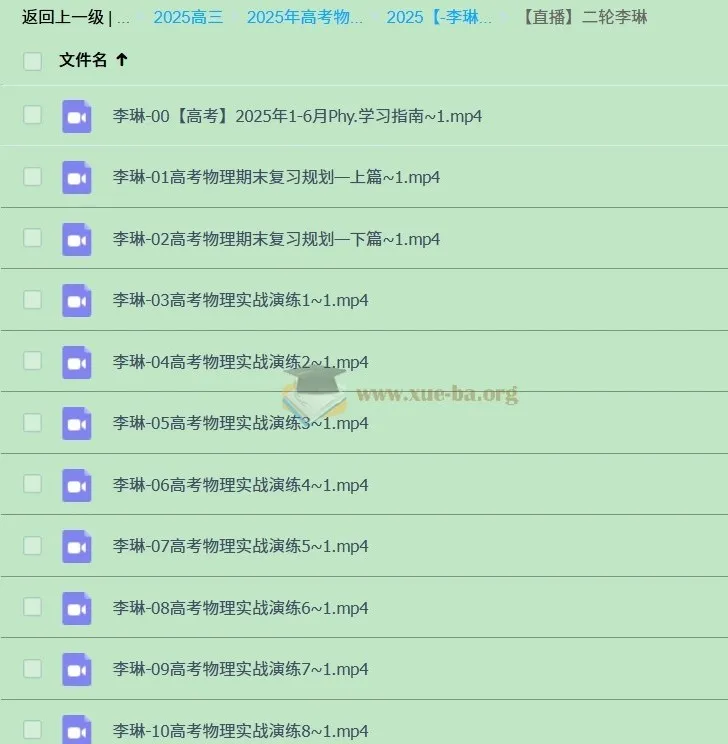Click the video icon for 李琳-03 实战演练1
This screenshot has width=728, height=744.
tap(76, 300)
